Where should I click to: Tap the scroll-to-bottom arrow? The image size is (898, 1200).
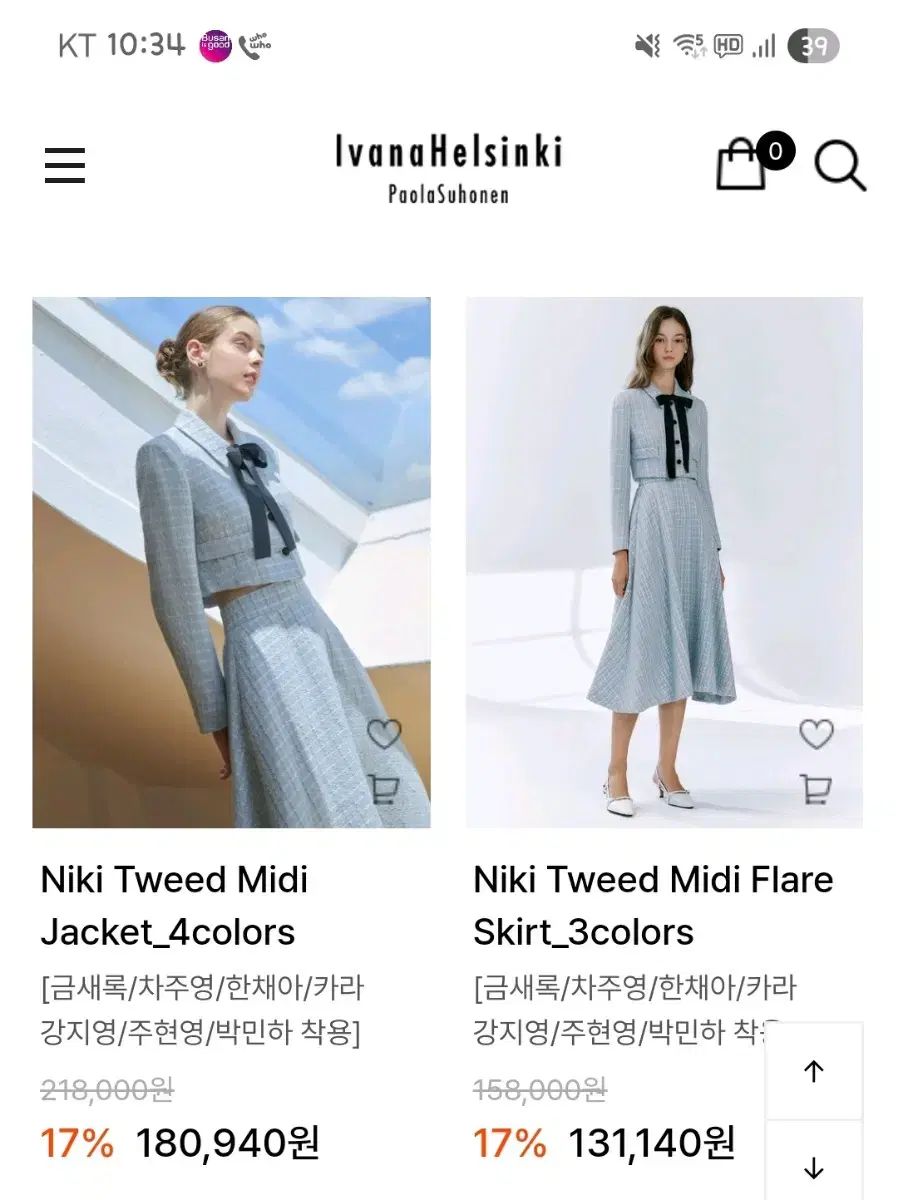click(x=815, y=1165)
